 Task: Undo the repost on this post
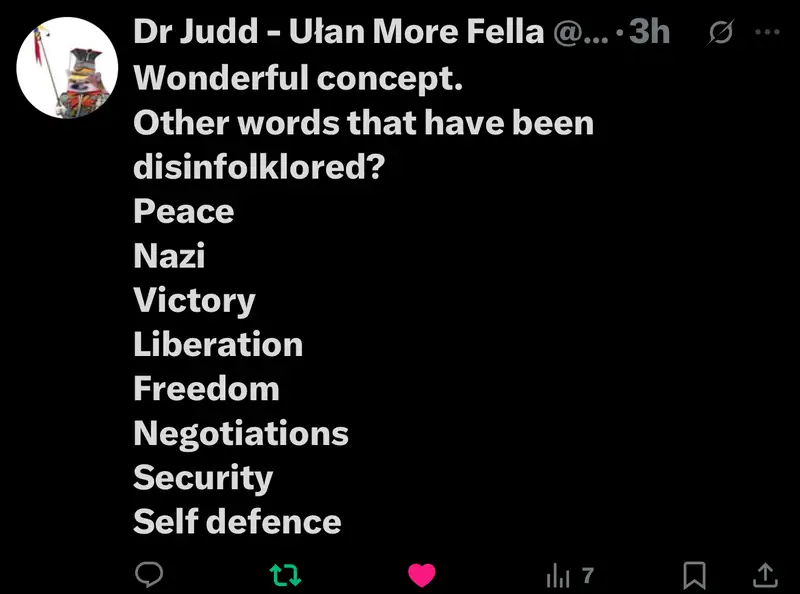tap(286, 575)
